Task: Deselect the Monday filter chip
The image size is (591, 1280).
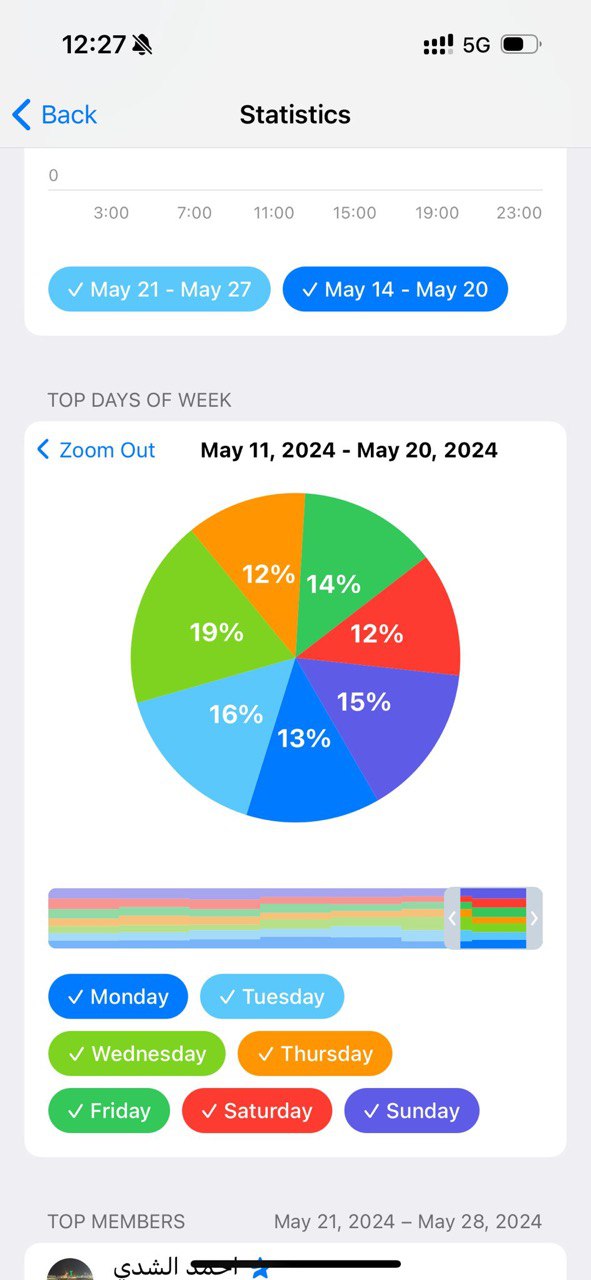Action: (x=118, y=997)
